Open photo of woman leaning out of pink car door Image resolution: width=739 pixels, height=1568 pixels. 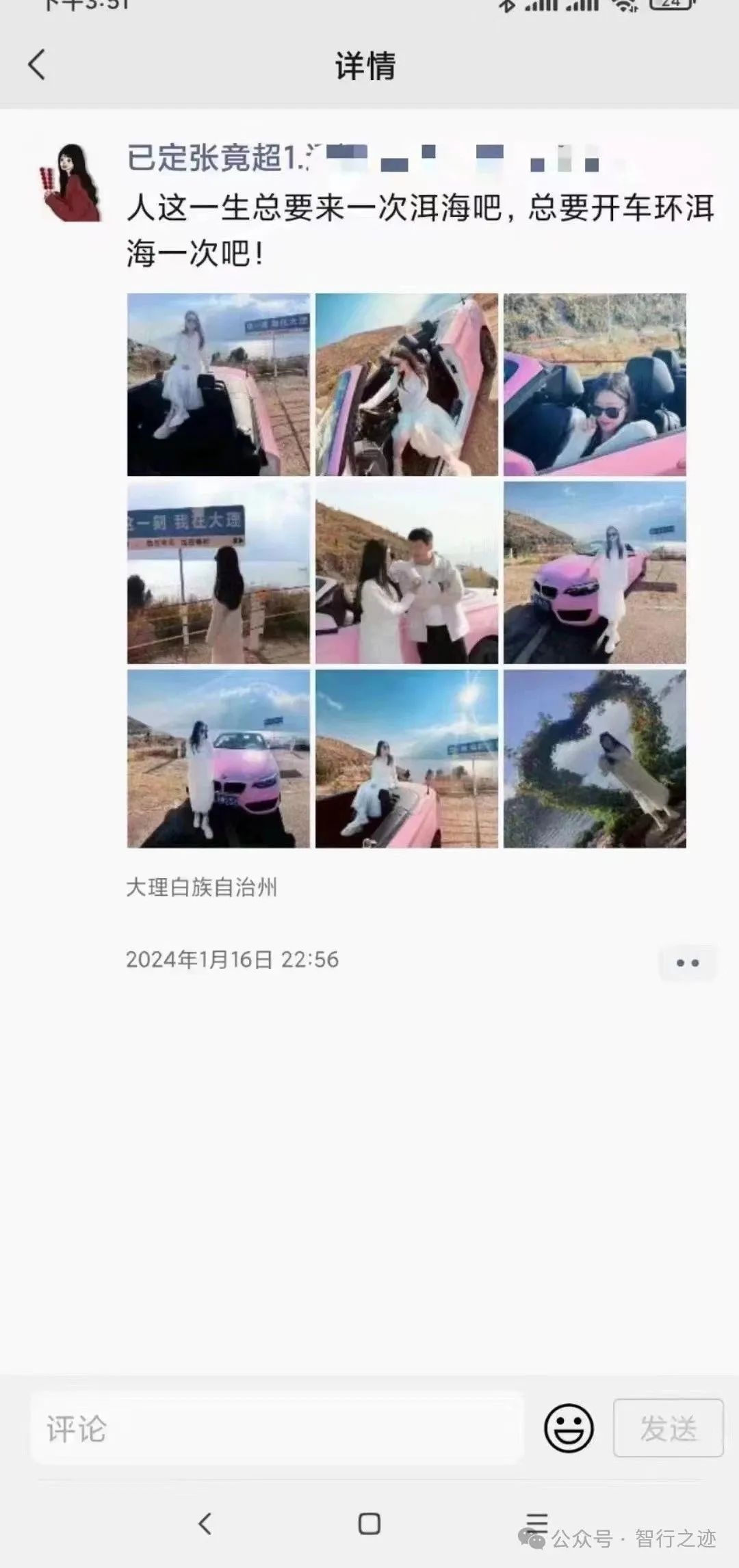(x=406, y=385)
